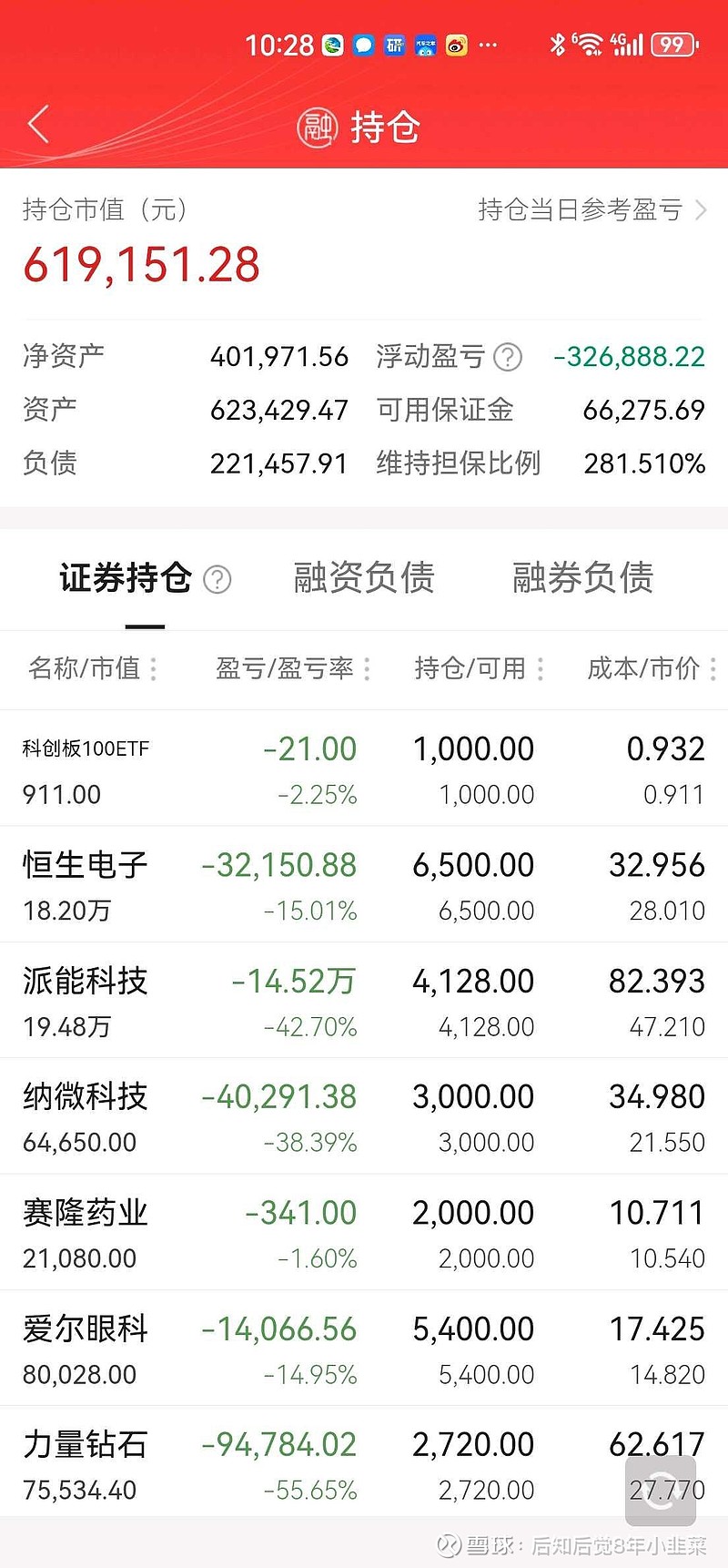
Task: Switch holdings view via 证券持仓 selector
Action: pos(125,578)
